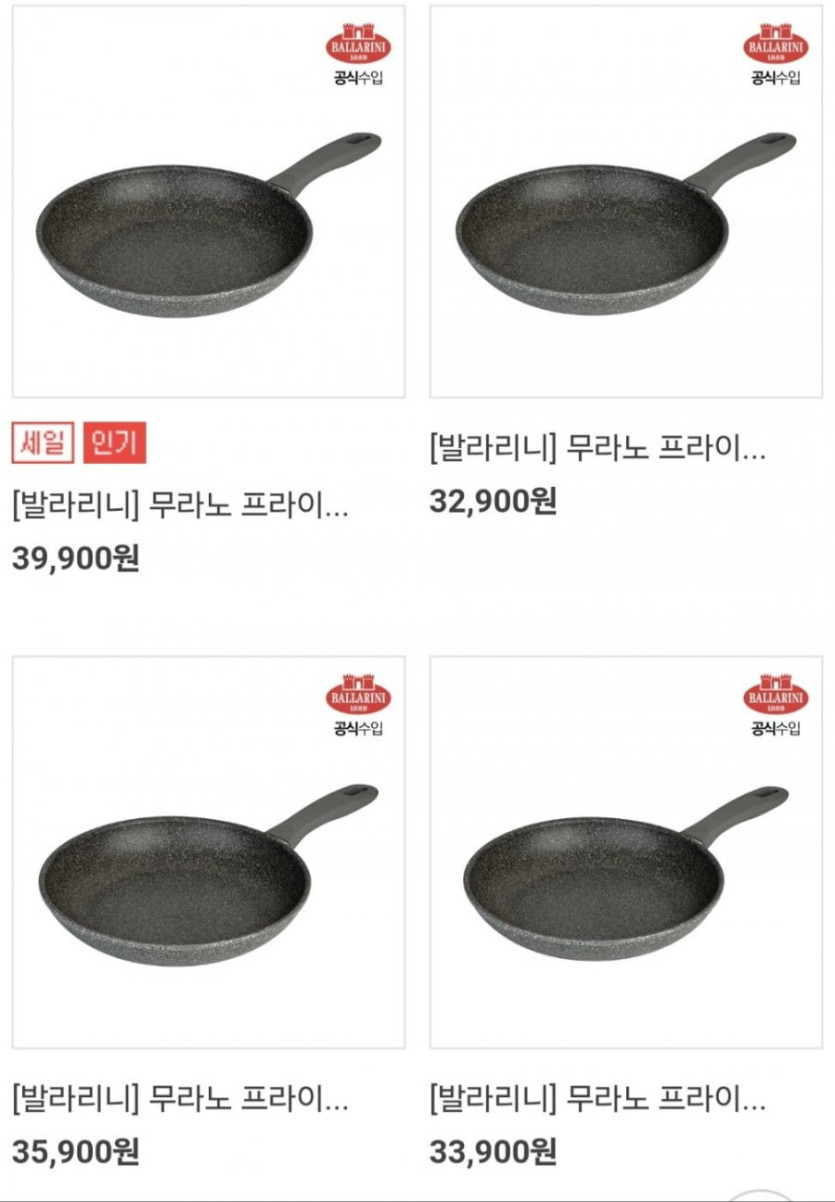Open the Ballarini pan priced 32,900원

tap(626, 202)
